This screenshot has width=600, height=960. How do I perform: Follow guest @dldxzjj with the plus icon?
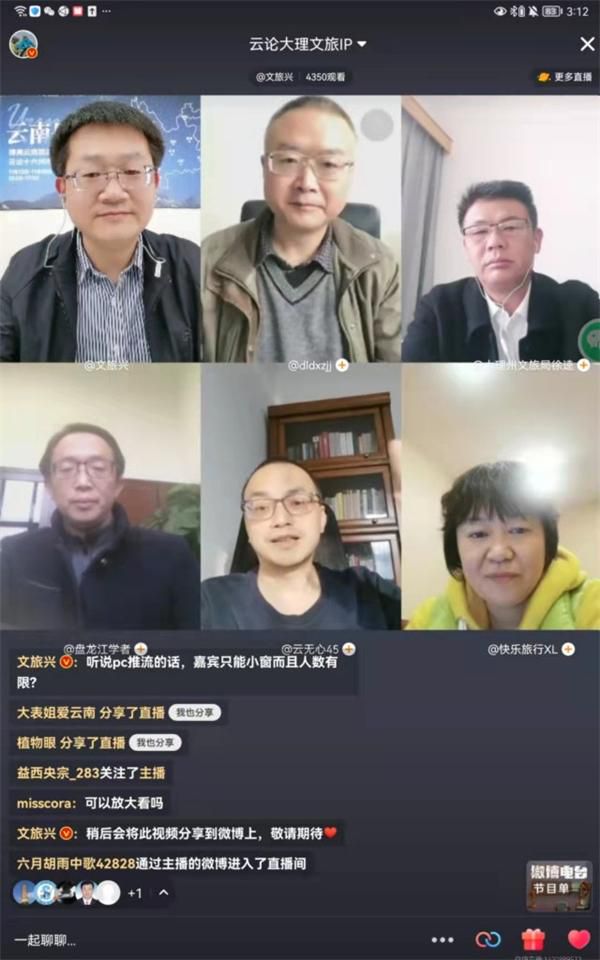click(342, 366)
